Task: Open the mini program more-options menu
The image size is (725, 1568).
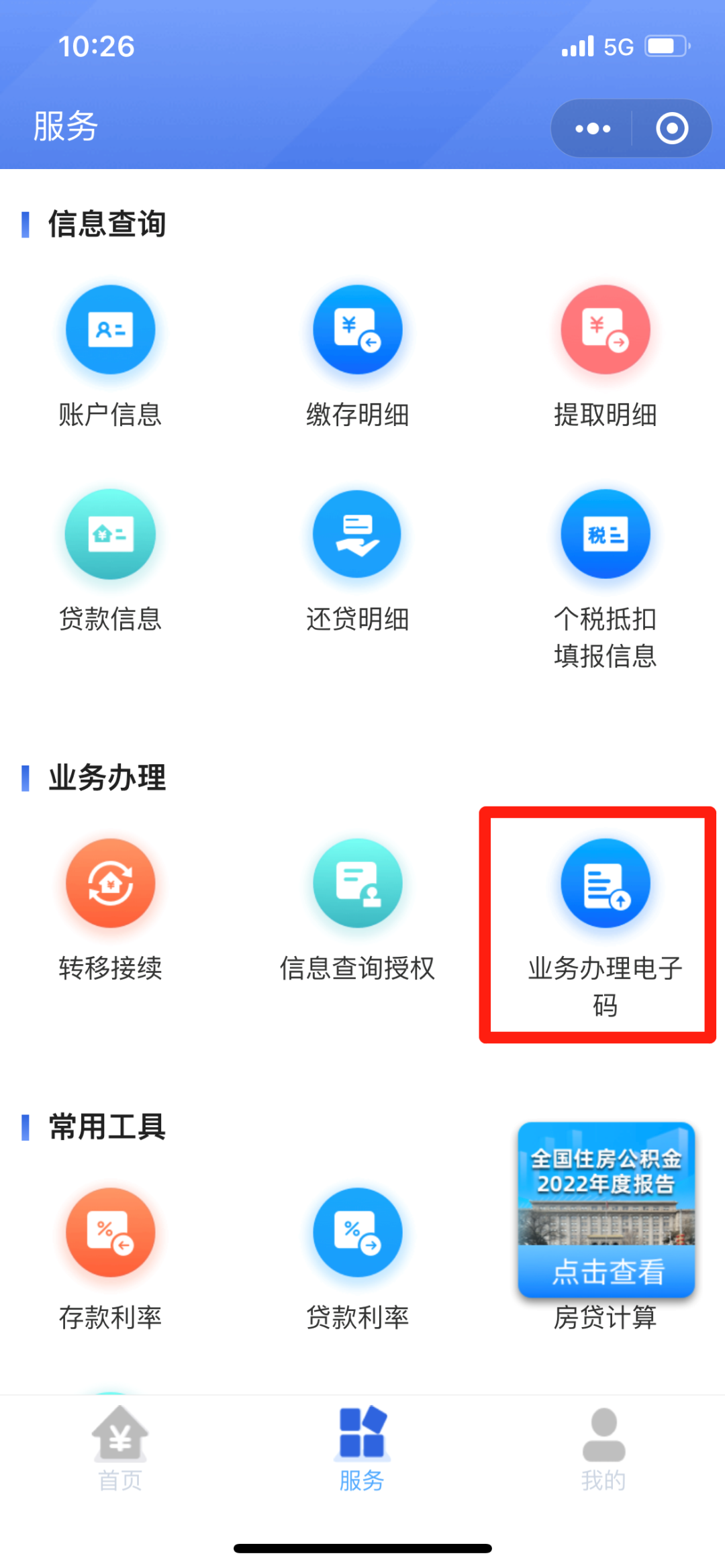Action: pos(593,128)
